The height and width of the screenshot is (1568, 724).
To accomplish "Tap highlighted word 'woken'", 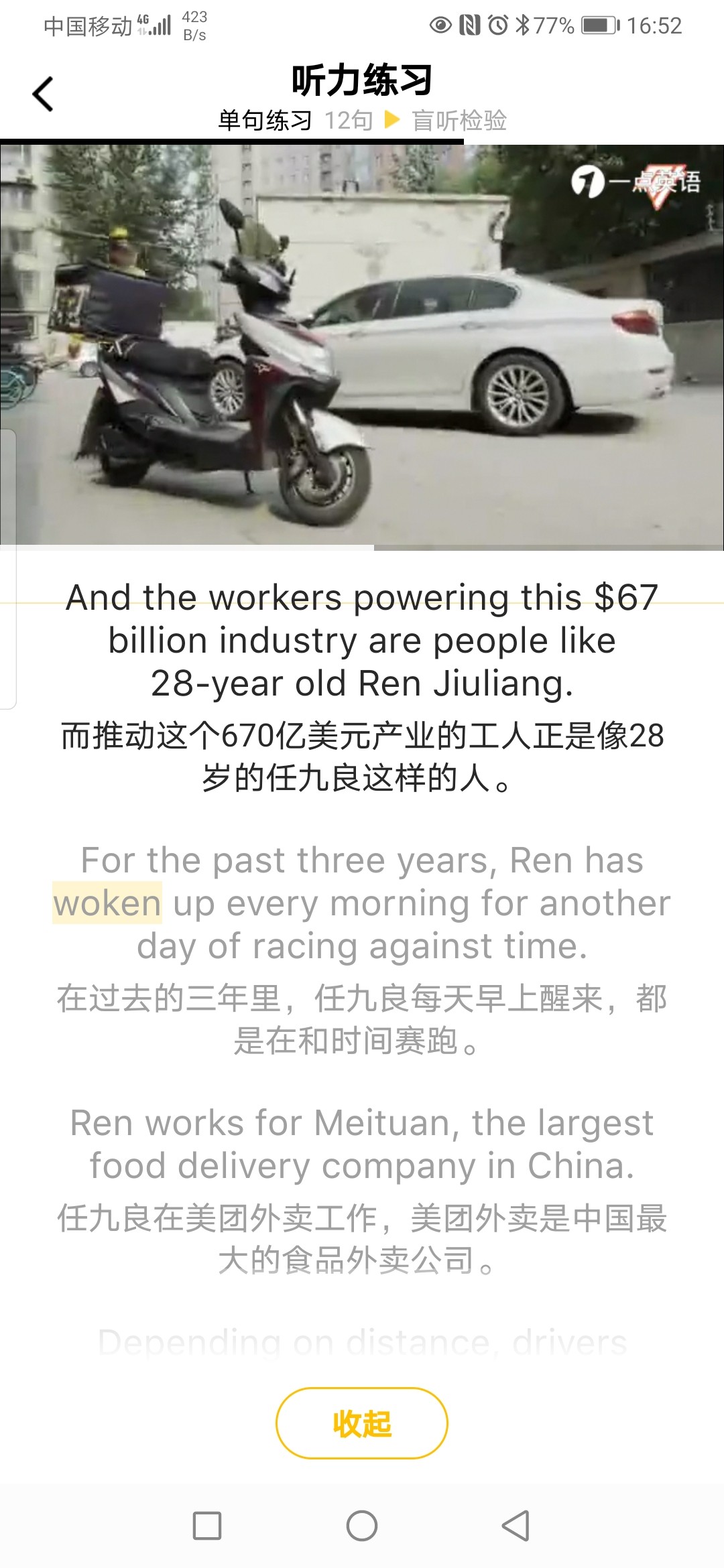I will tap(107, 903).
